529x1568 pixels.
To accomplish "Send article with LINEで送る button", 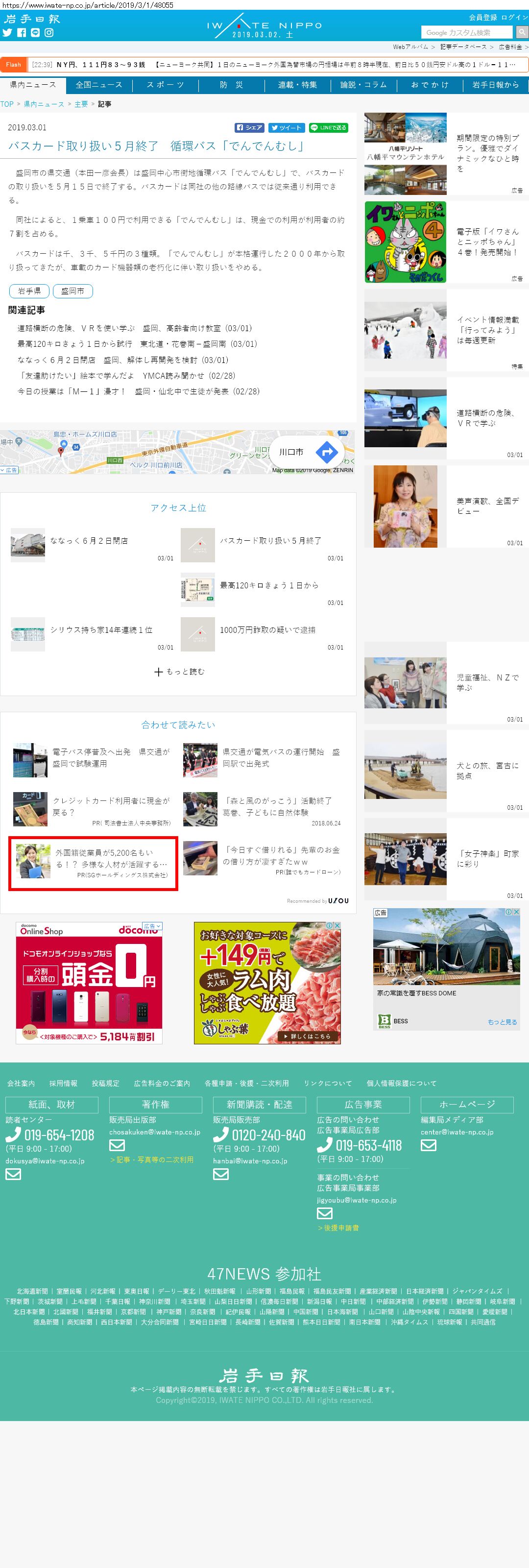I will tap(328, 128).
